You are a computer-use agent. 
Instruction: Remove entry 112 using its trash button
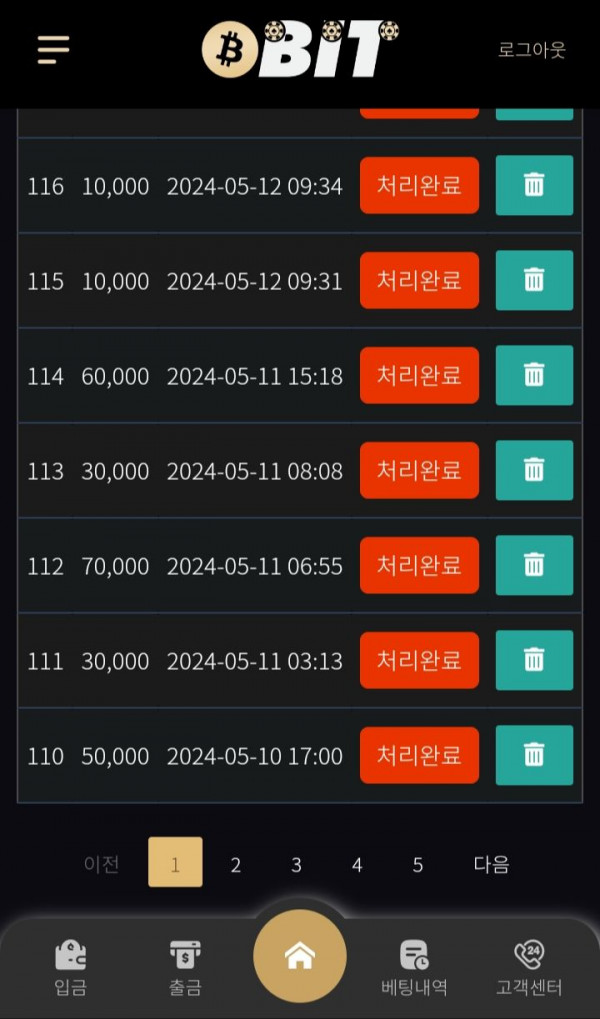point(534,565)
